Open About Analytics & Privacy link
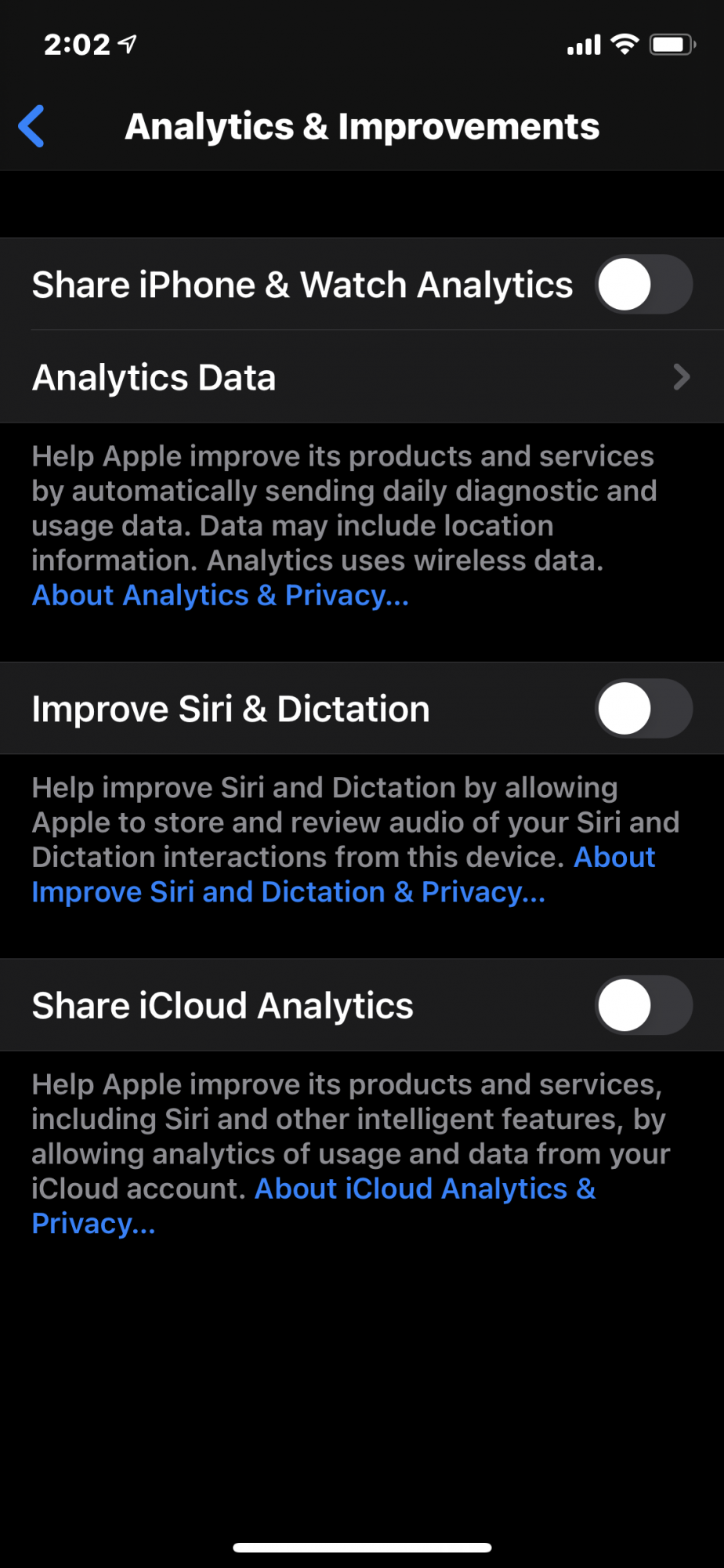Viewport: 724px width, 1568px height. coord(220,595)
